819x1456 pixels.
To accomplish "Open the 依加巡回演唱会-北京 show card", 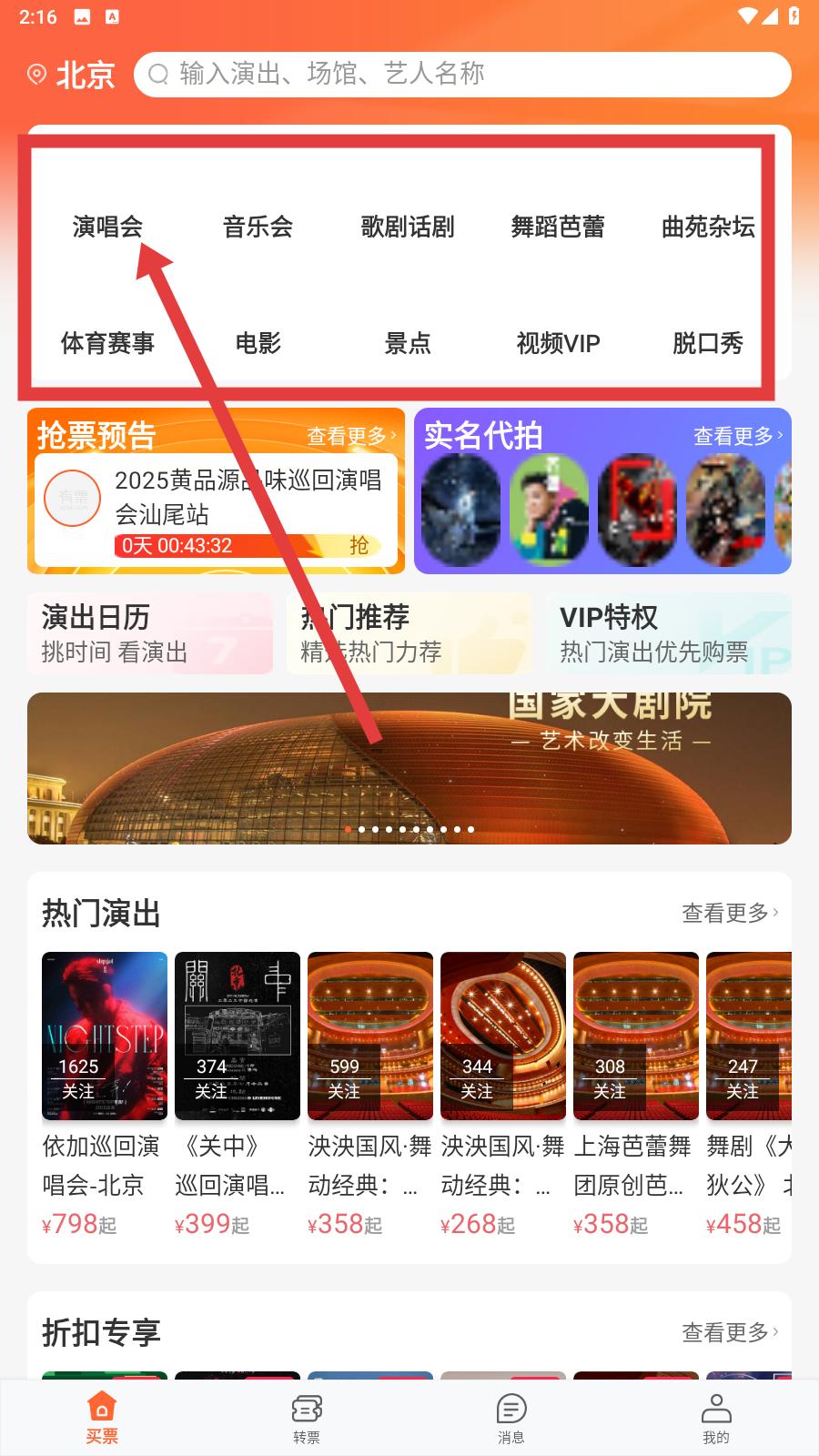I will [x=105, y=1092].
